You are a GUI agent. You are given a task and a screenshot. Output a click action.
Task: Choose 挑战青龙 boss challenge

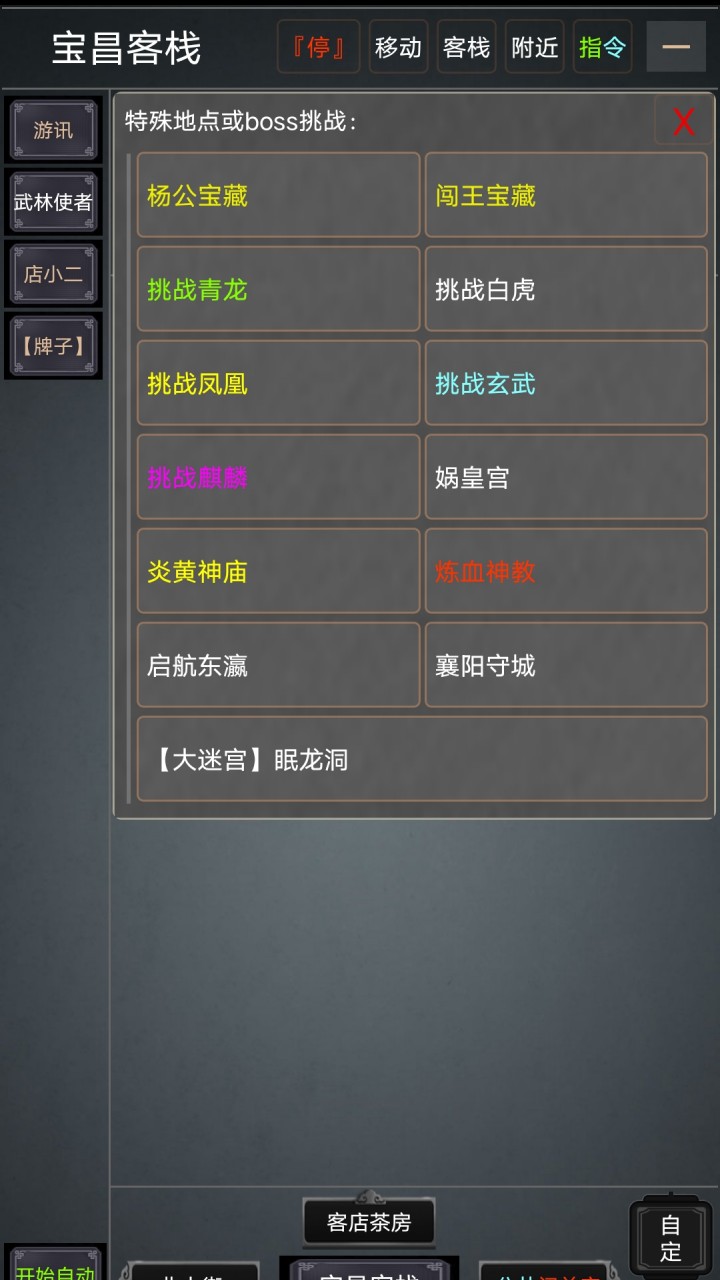[278, 289]
